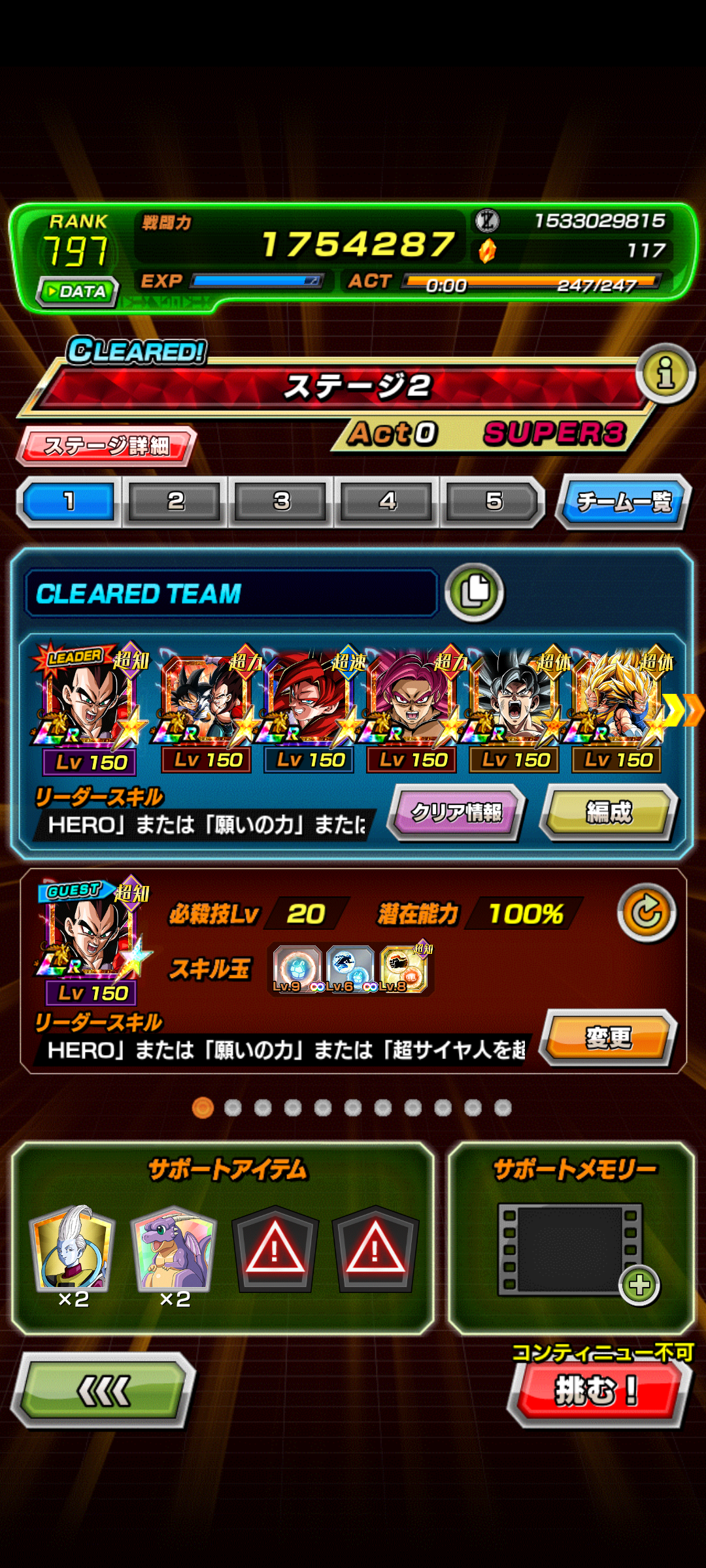Go back with the green arrow button
The width and height of the screenshot is (706, 1568).
point(104,1390)
